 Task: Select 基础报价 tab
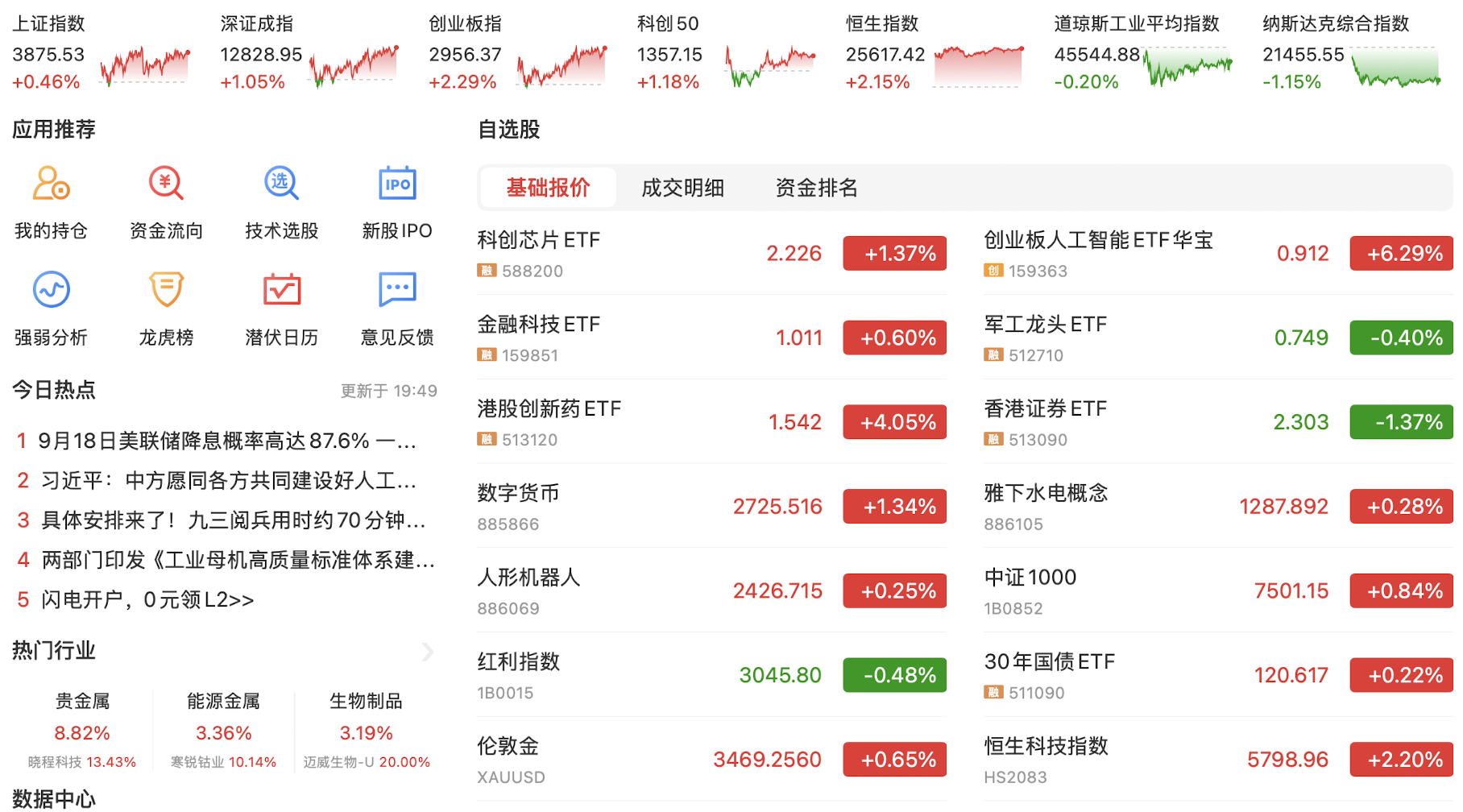548,188
